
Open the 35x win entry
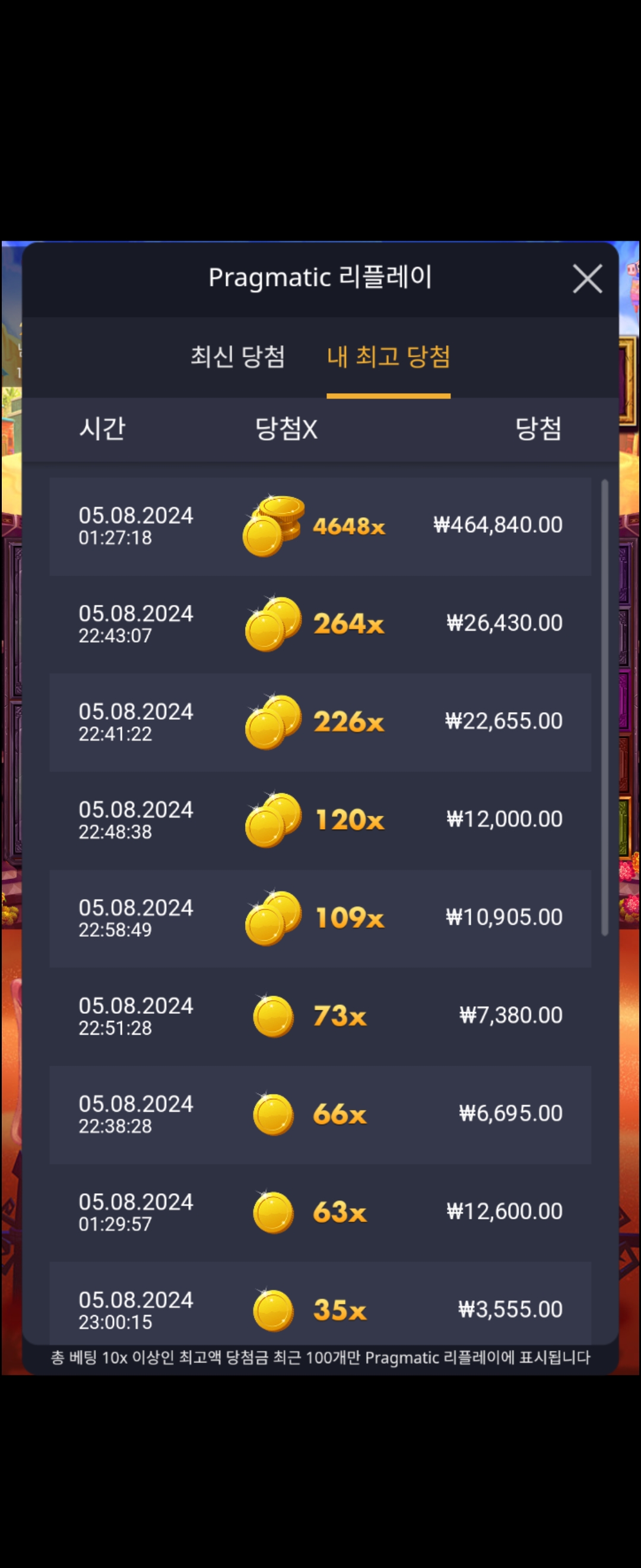coord(320,1308)
